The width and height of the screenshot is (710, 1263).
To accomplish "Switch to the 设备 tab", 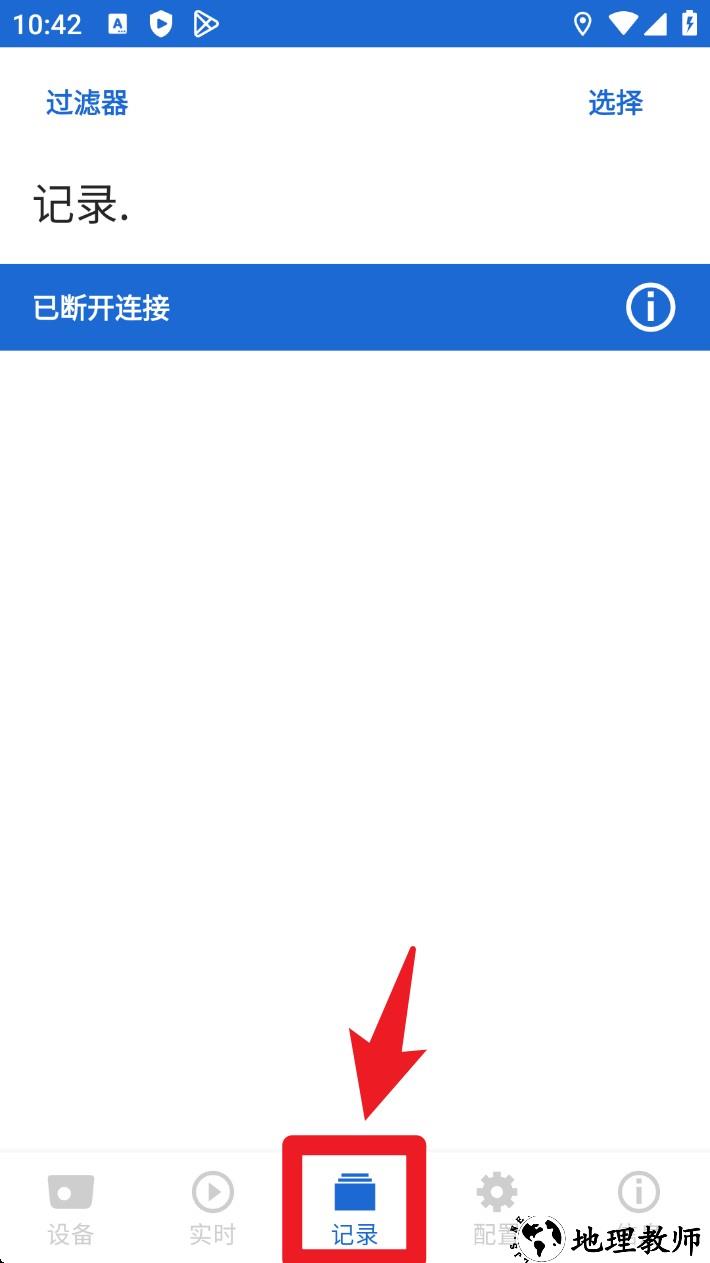I will pos(71,1208).
